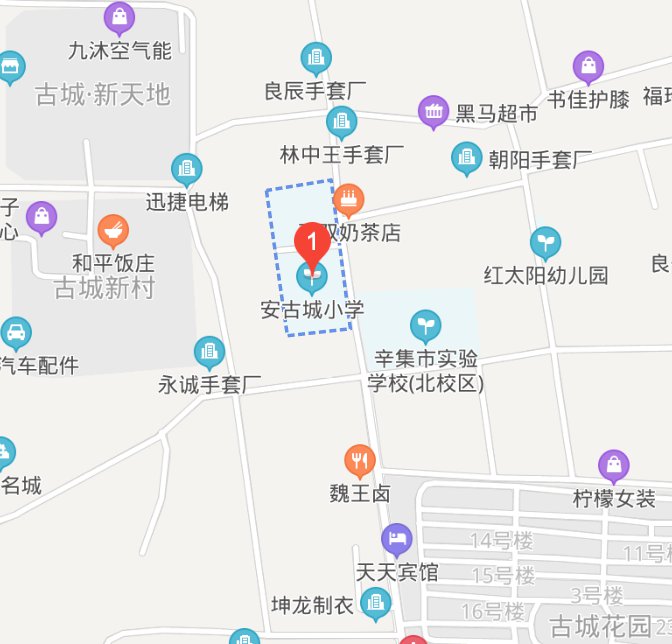The image size is (672, 644).
Task: Open the 辛集市实验学校(北校区) map marker
Action: 426,325
